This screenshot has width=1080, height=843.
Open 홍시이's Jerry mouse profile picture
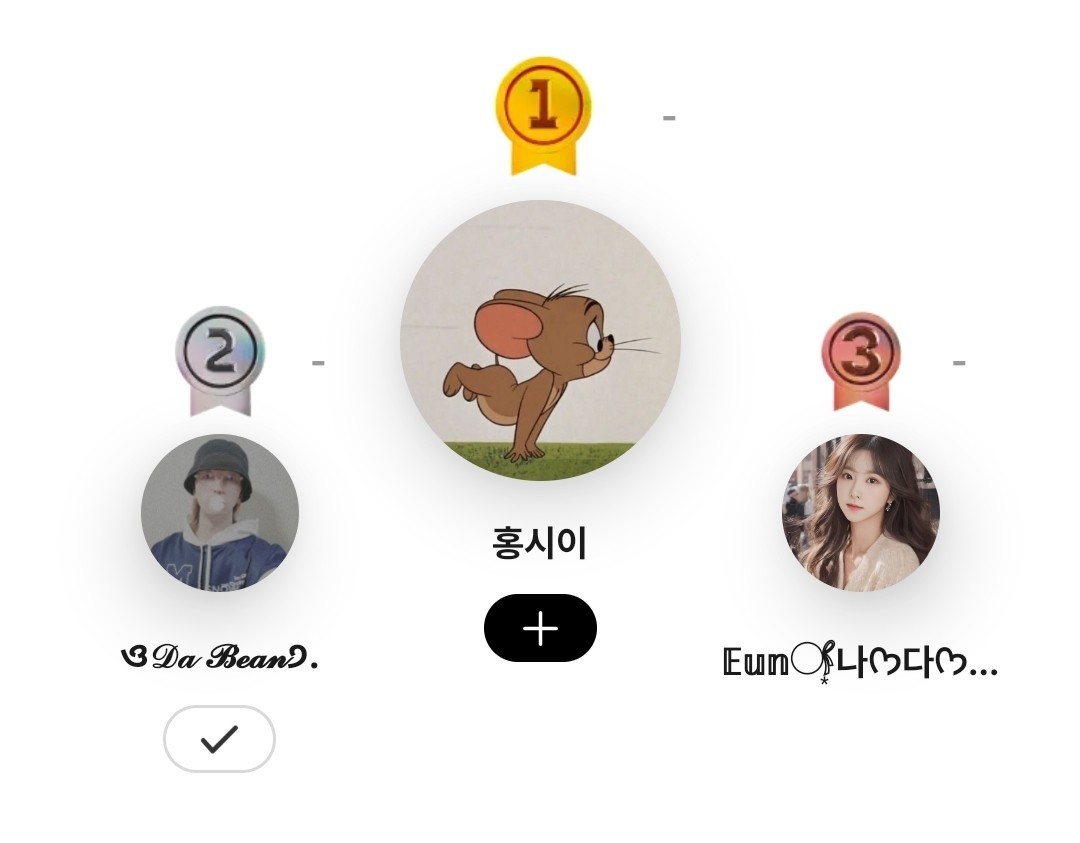pos(540,340)
